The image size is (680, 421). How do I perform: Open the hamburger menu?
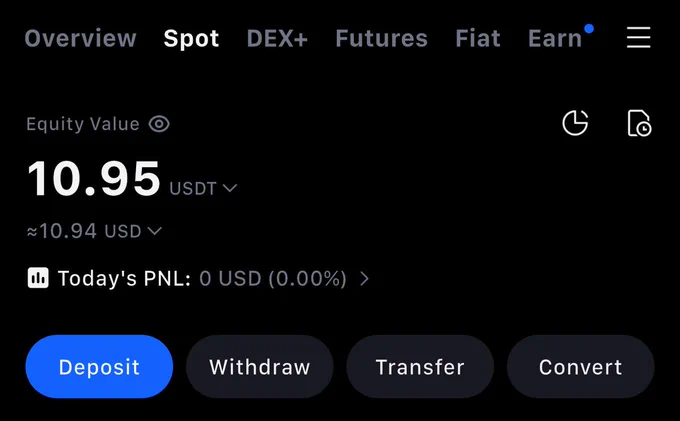point(638,37)
